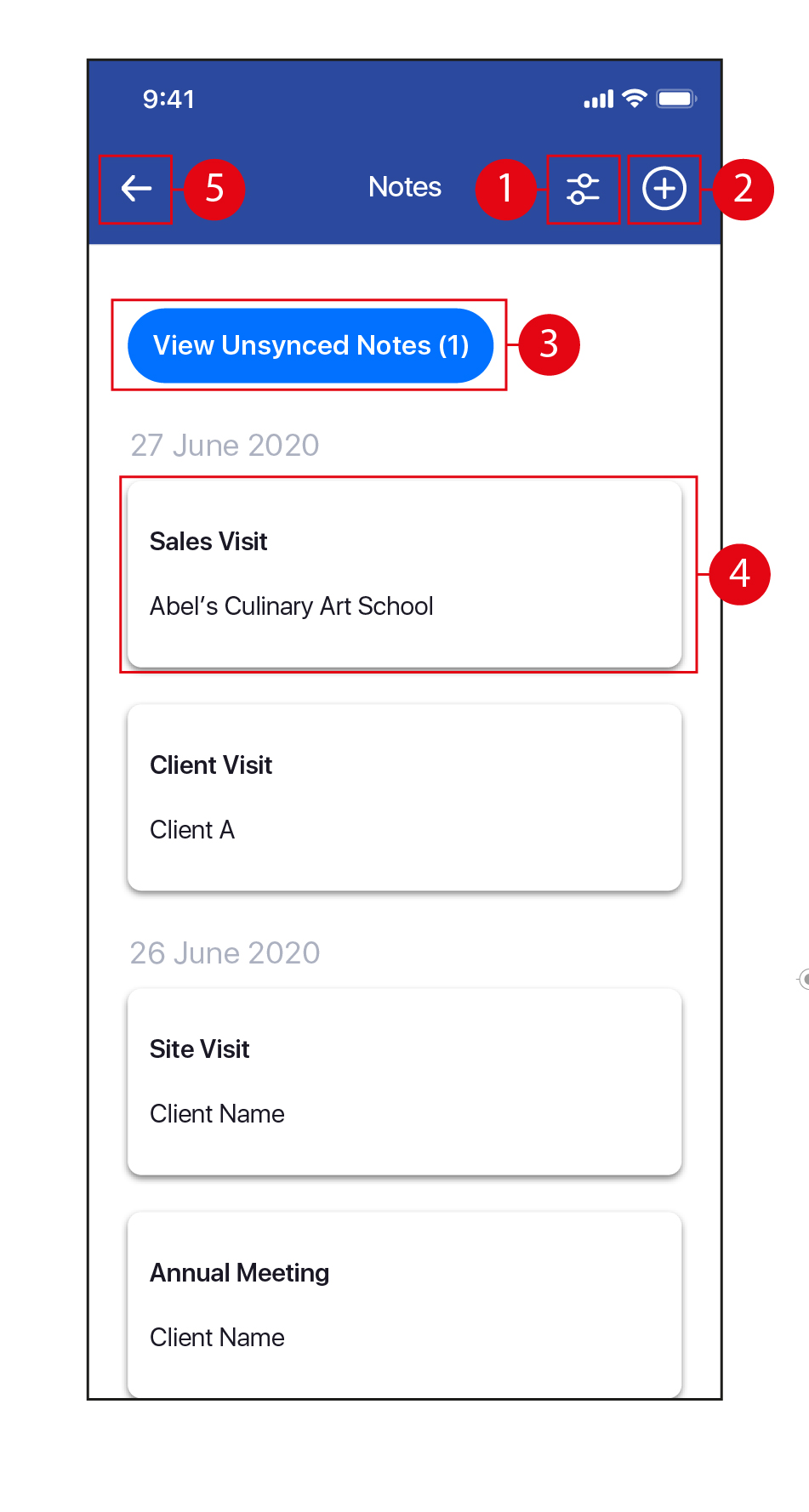Open the Client Visit note
809x1512 pixels.
click(404, 797)
